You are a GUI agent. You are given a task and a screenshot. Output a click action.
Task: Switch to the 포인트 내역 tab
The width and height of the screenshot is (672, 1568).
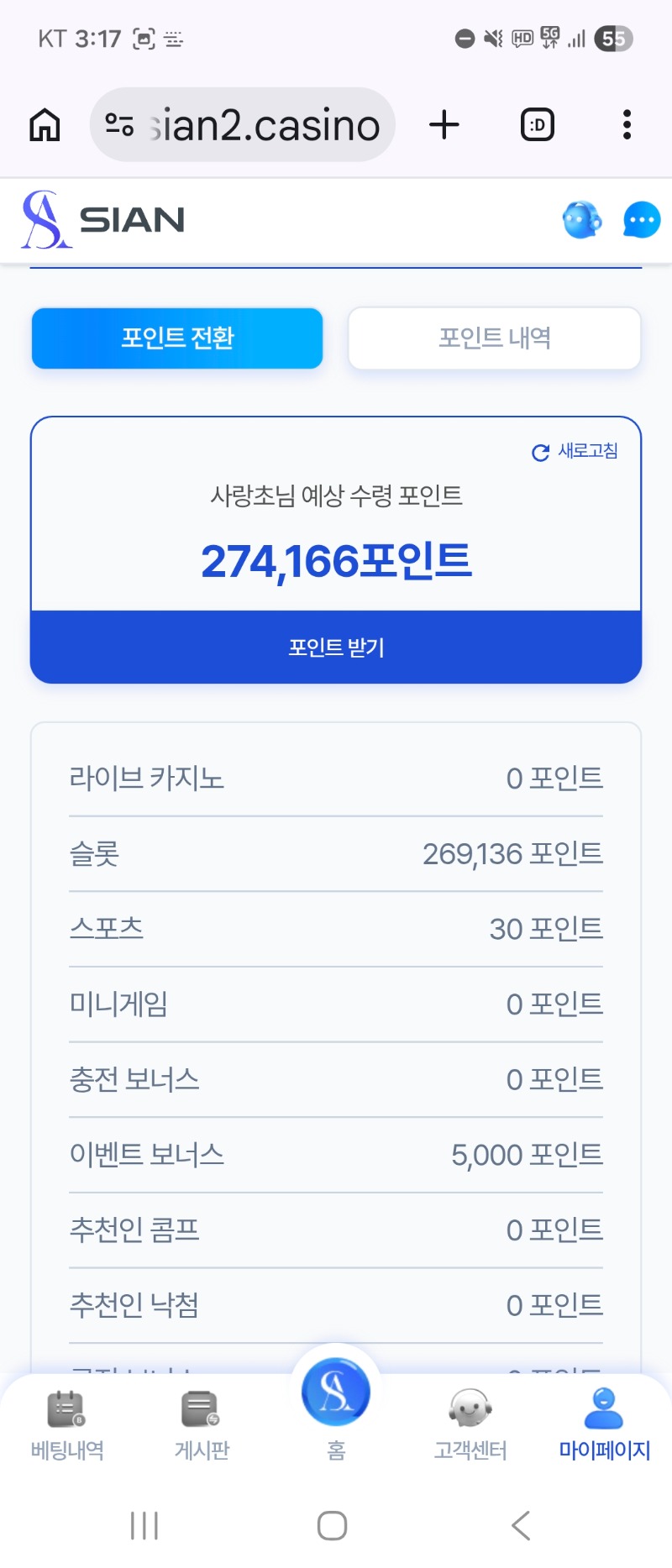click(494, 338)
